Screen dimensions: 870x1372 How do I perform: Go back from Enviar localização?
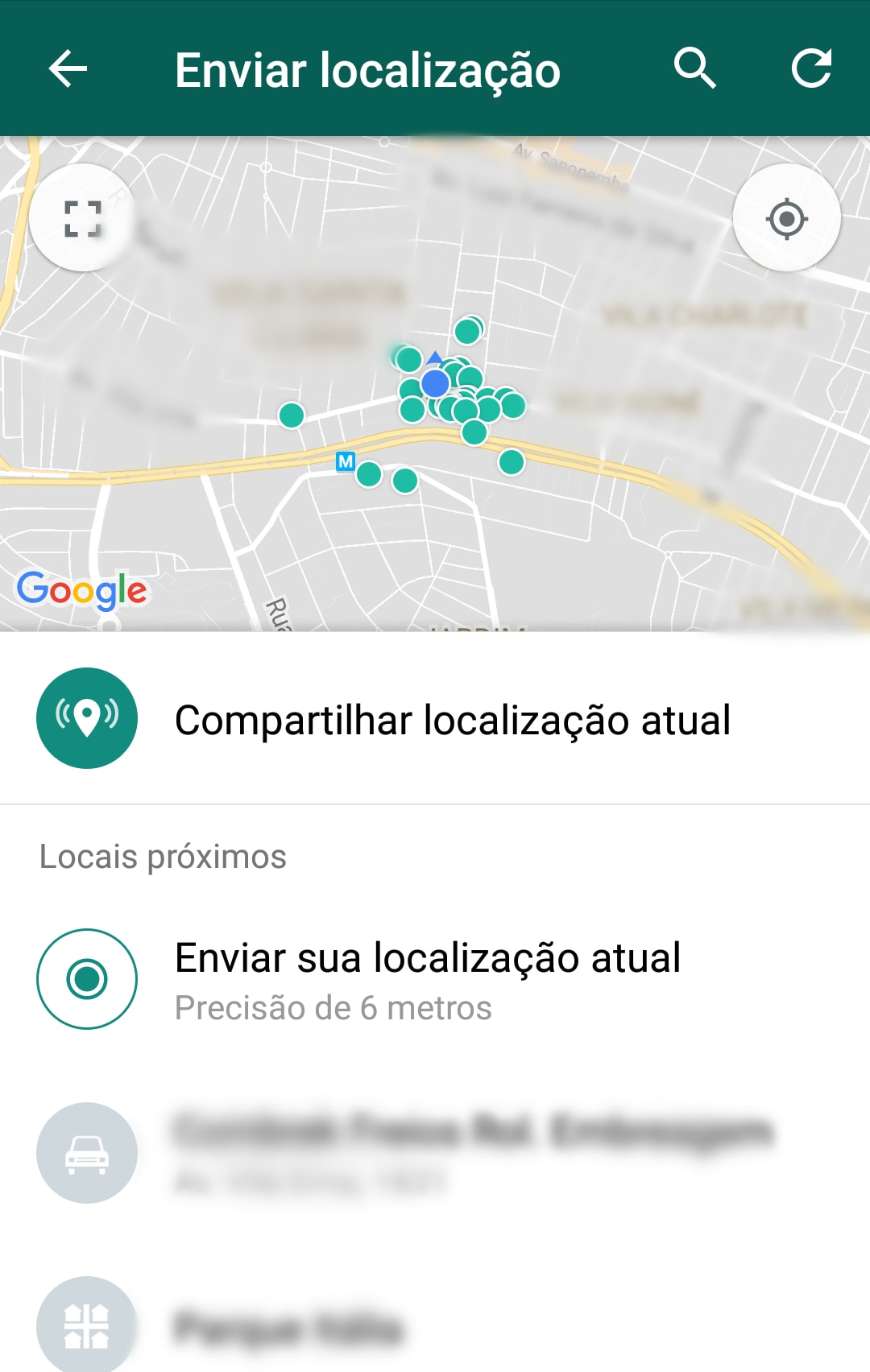tap(68, 68)
